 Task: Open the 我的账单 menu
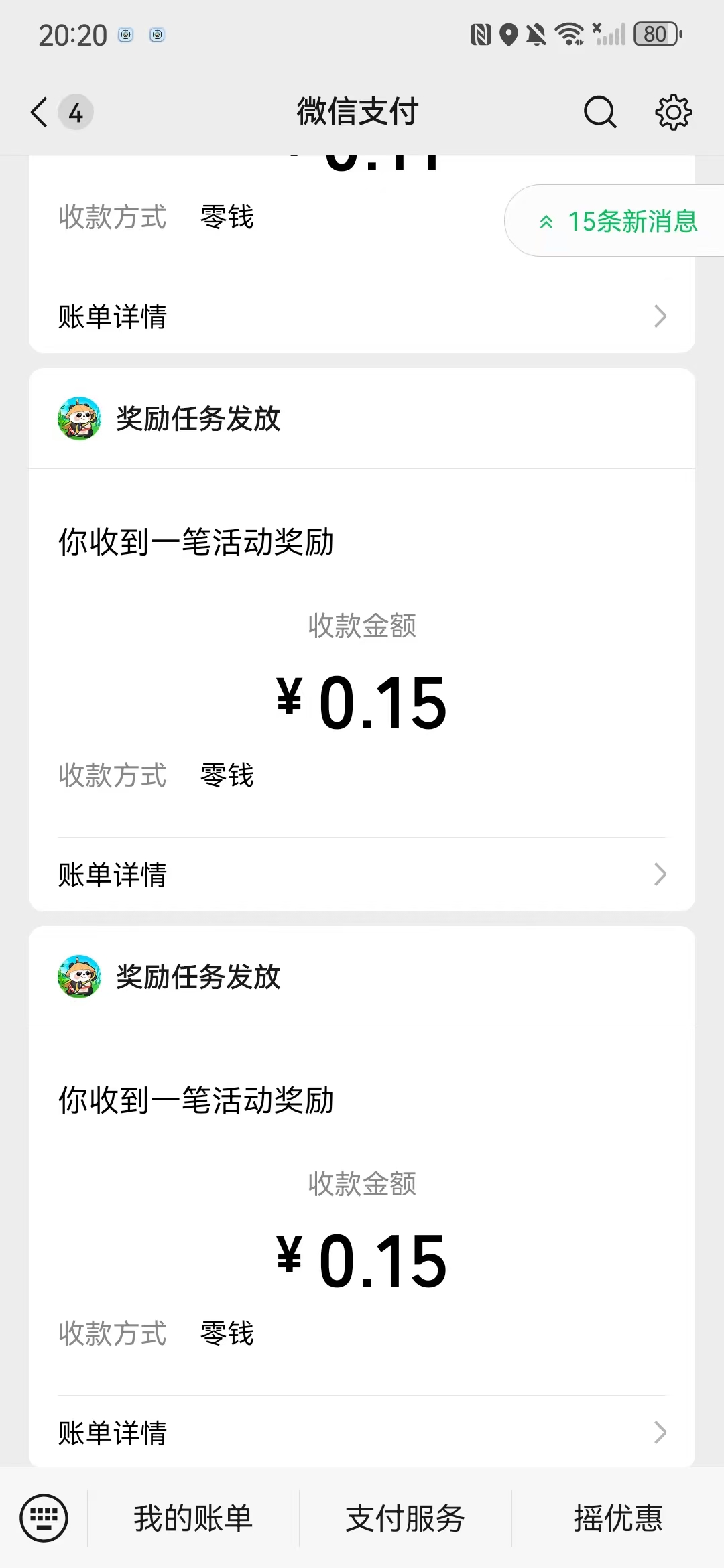click(x=193, y=1518)
